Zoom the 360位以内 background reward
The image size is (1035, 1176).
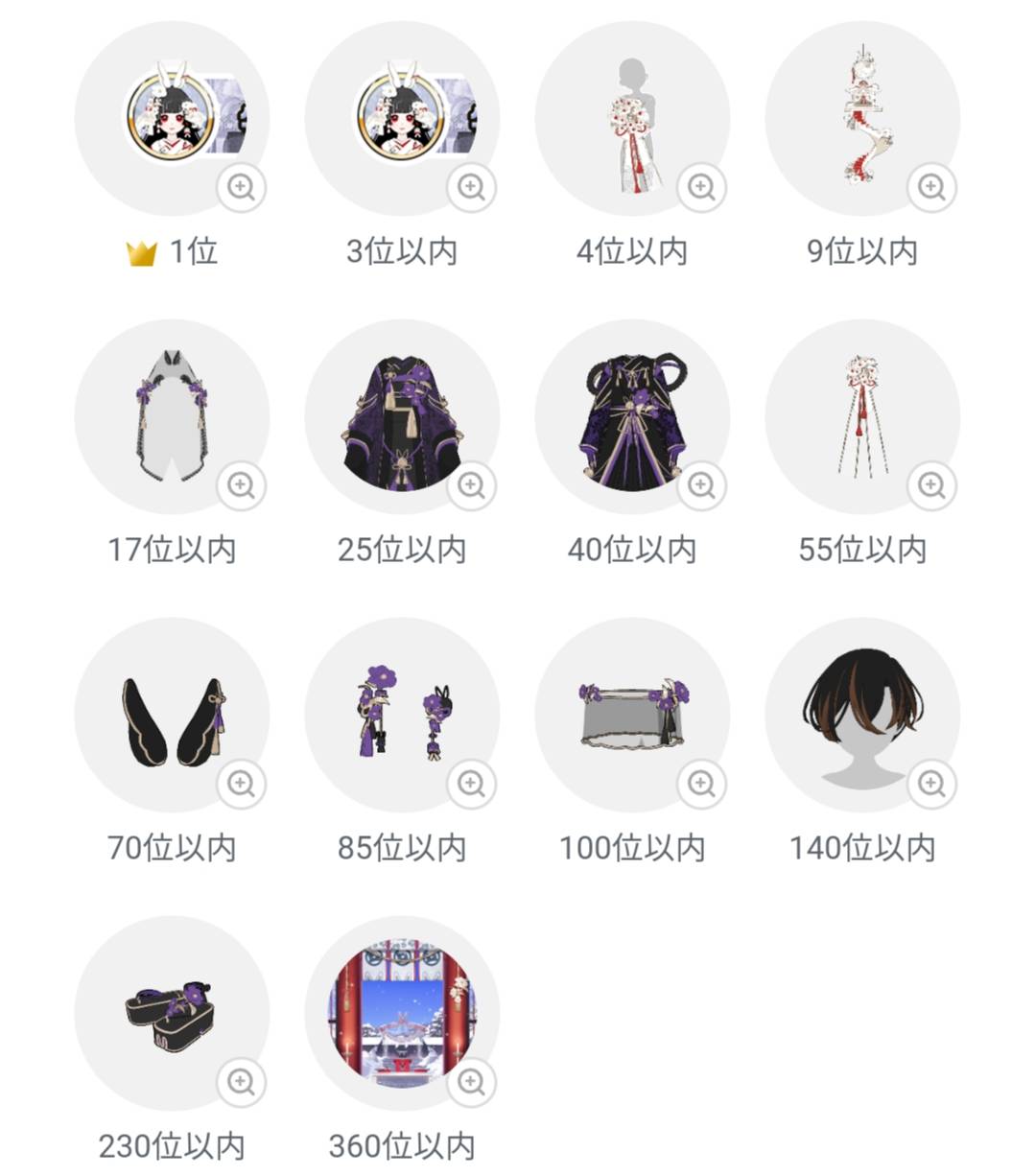(x=471, y=1082)
